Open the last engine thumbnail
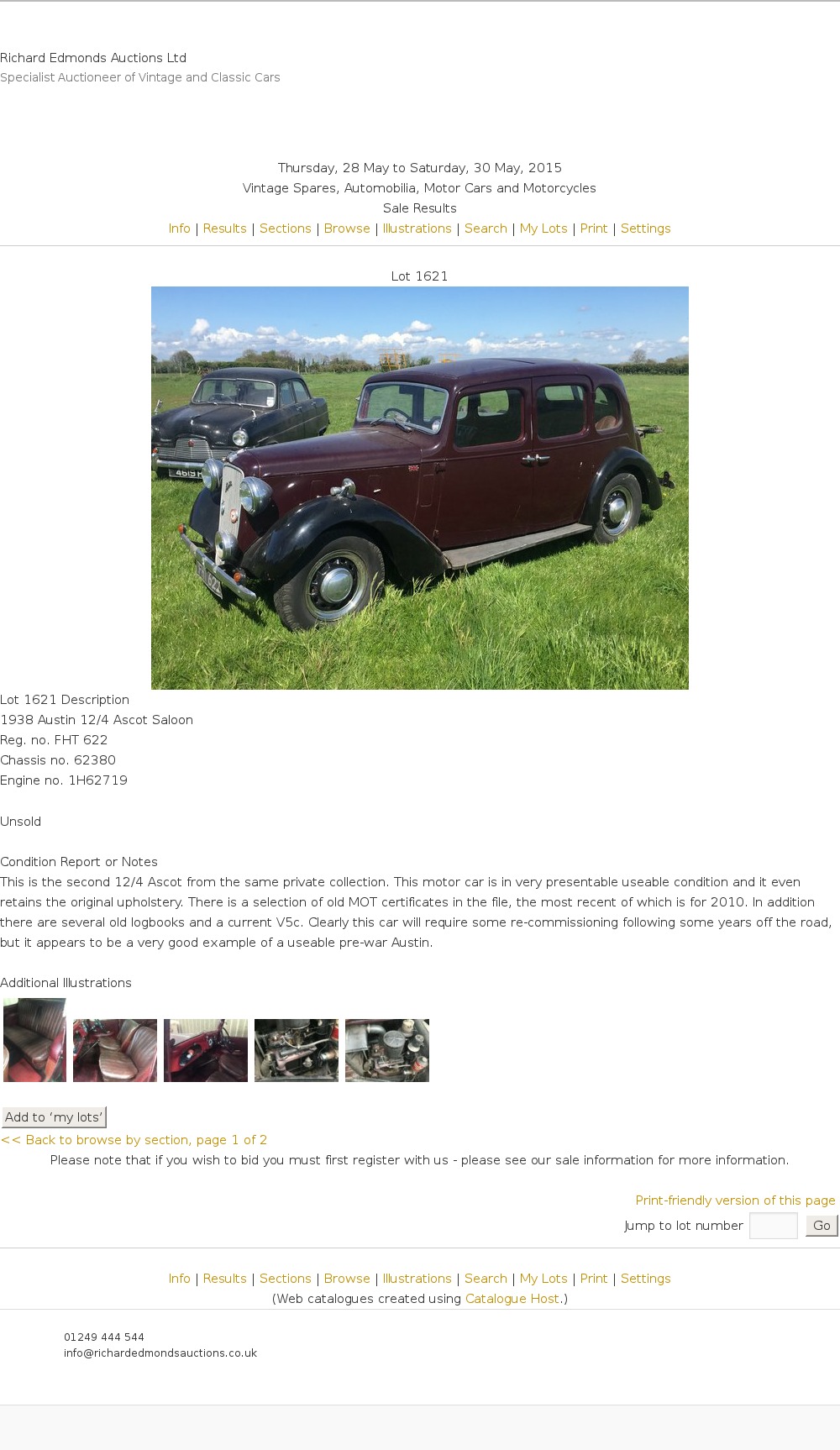Screen dimensions: 840x1450 pyautogui.click(x=387, y=1050)
